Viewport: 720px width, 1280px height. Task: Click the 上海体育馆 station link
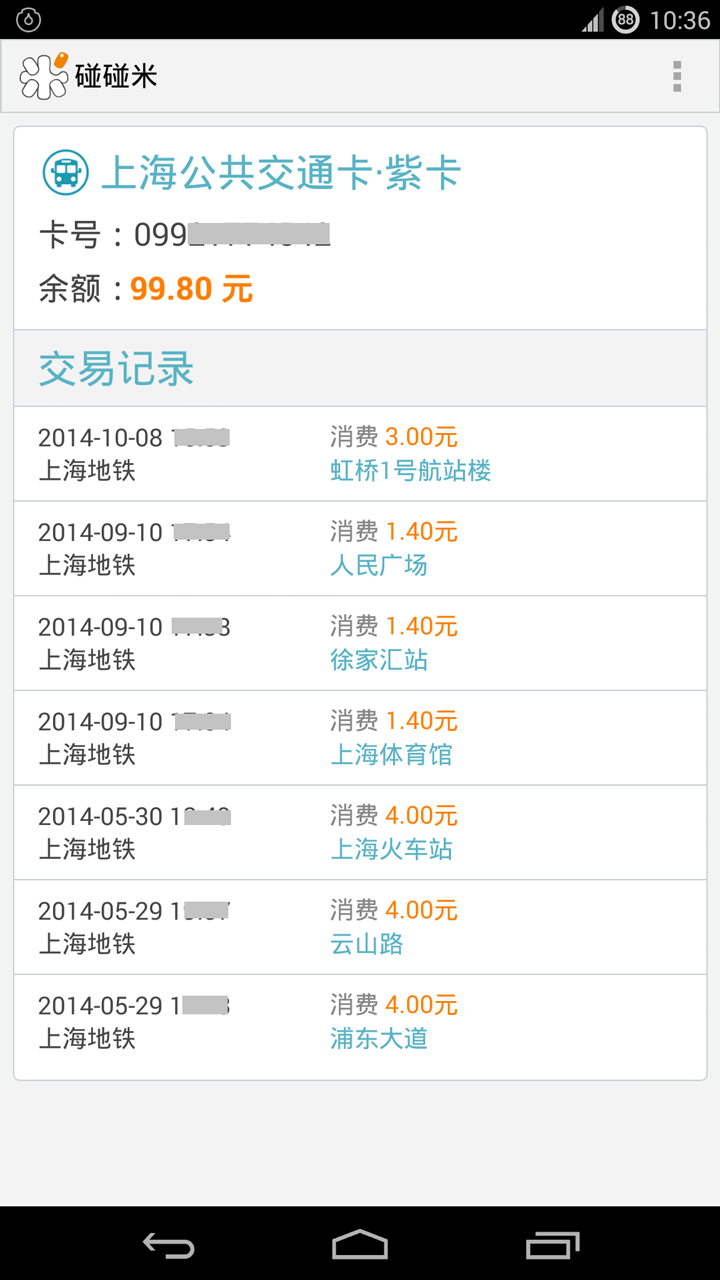(x=390, y=754)
